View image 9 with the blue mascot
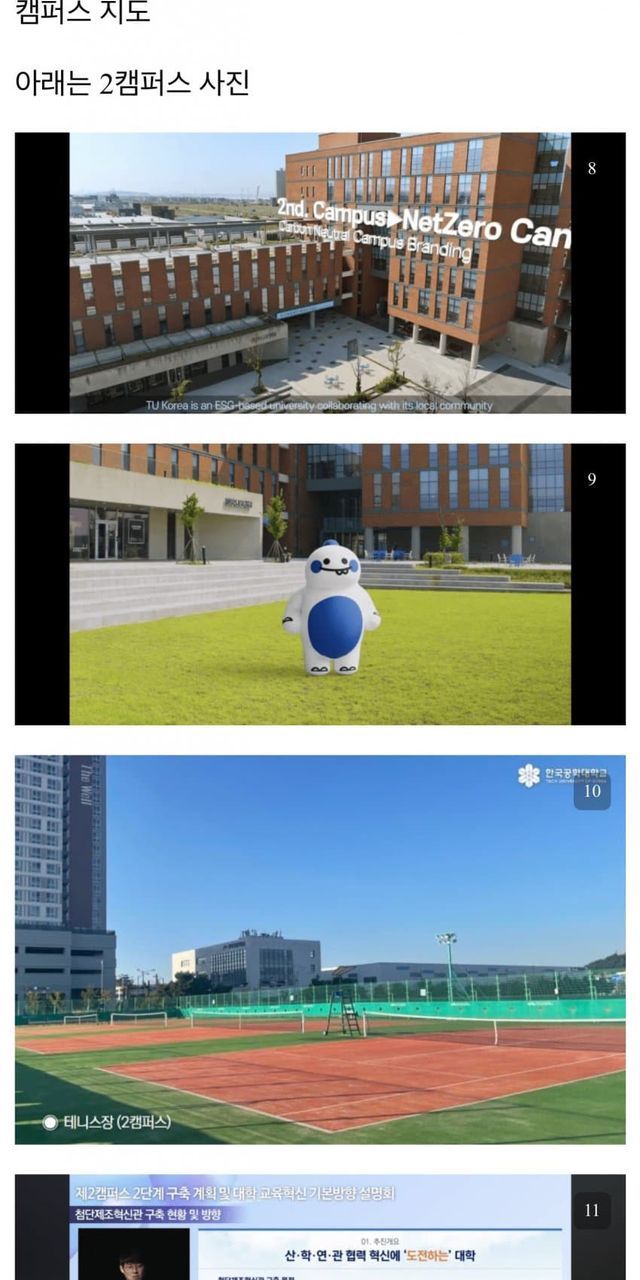 pos(320,584)
